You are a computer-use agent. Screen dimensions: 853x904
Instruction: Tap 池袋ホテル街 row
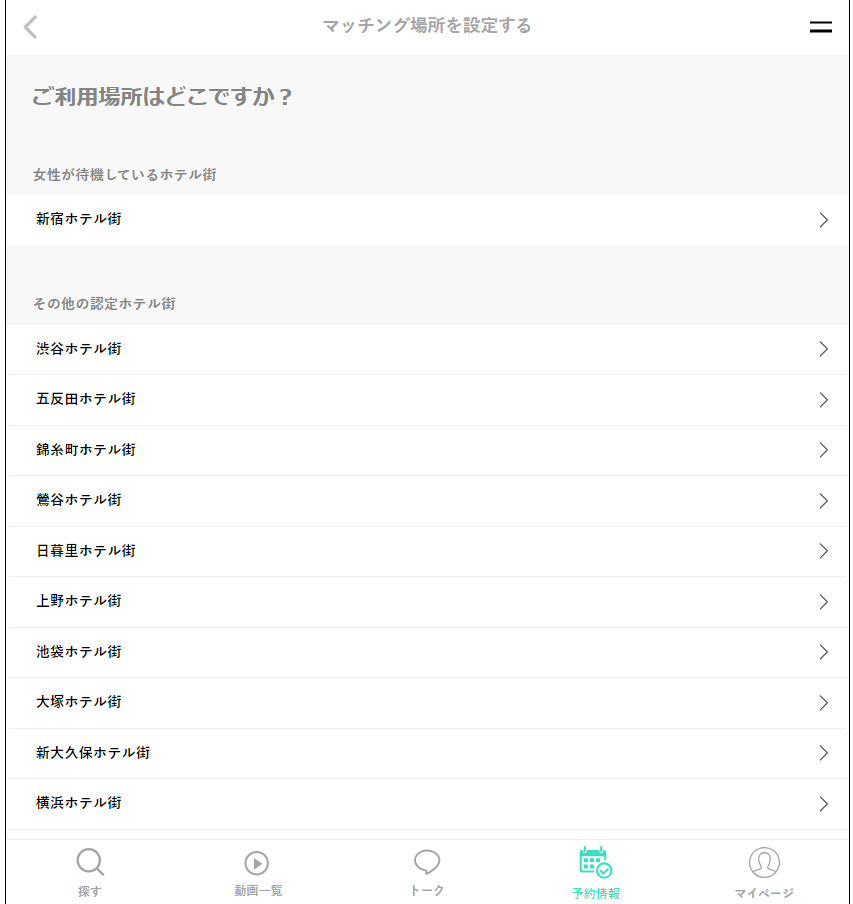427,652
